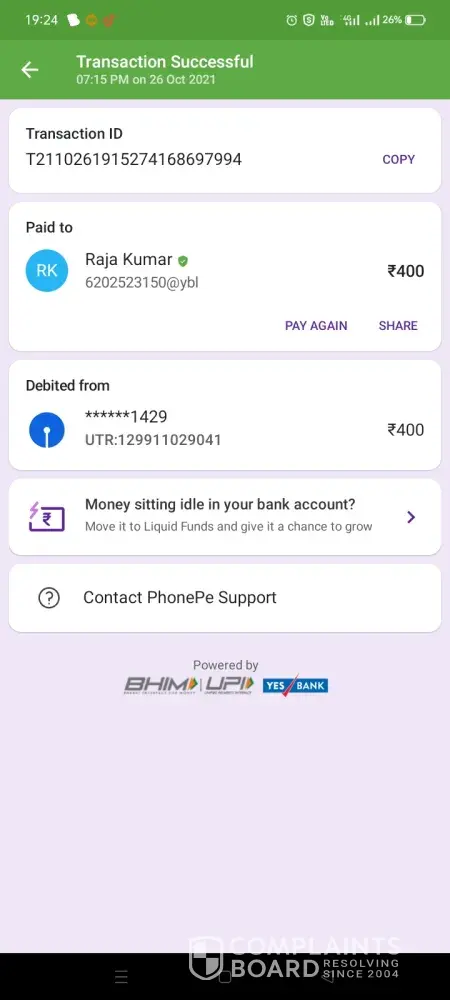Go back using the top arrow
The height and width of the screenshot is (1000, 450).
pyautogui.click(x=29, y=70)
